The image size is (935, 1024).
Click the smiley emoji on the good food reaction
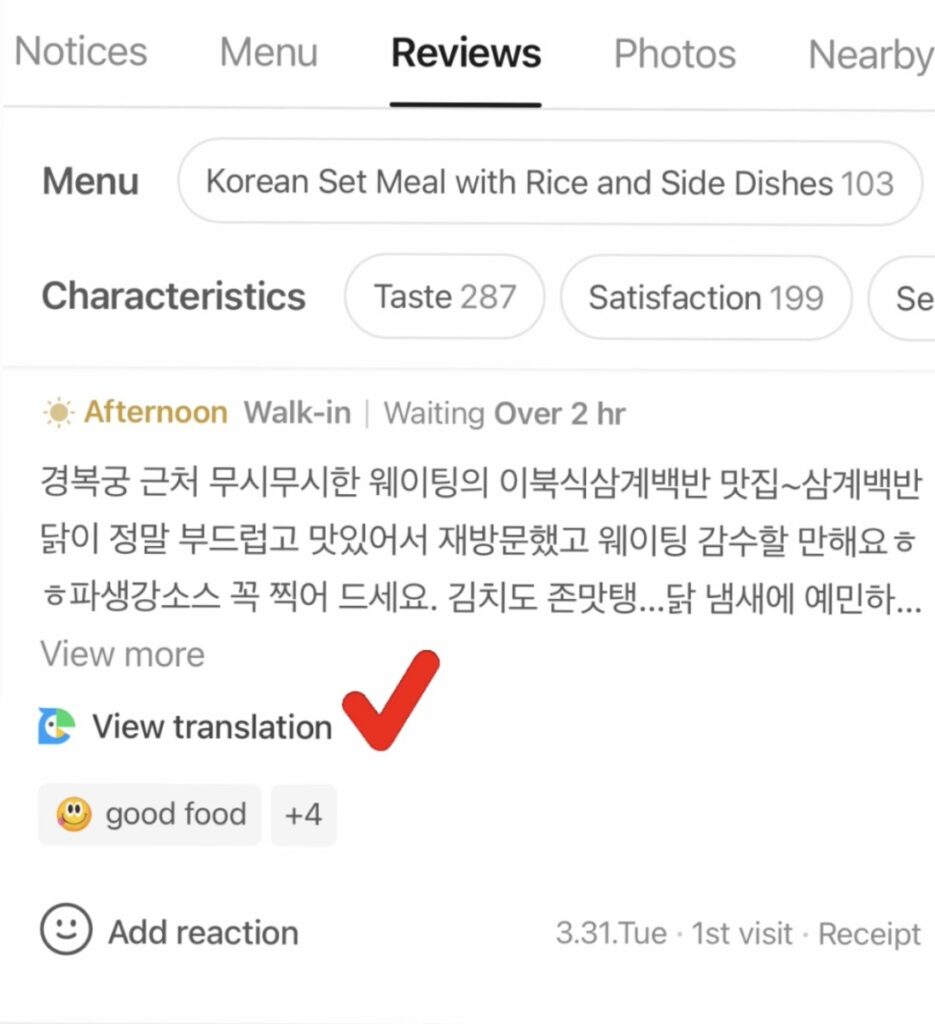pos(72,814)
